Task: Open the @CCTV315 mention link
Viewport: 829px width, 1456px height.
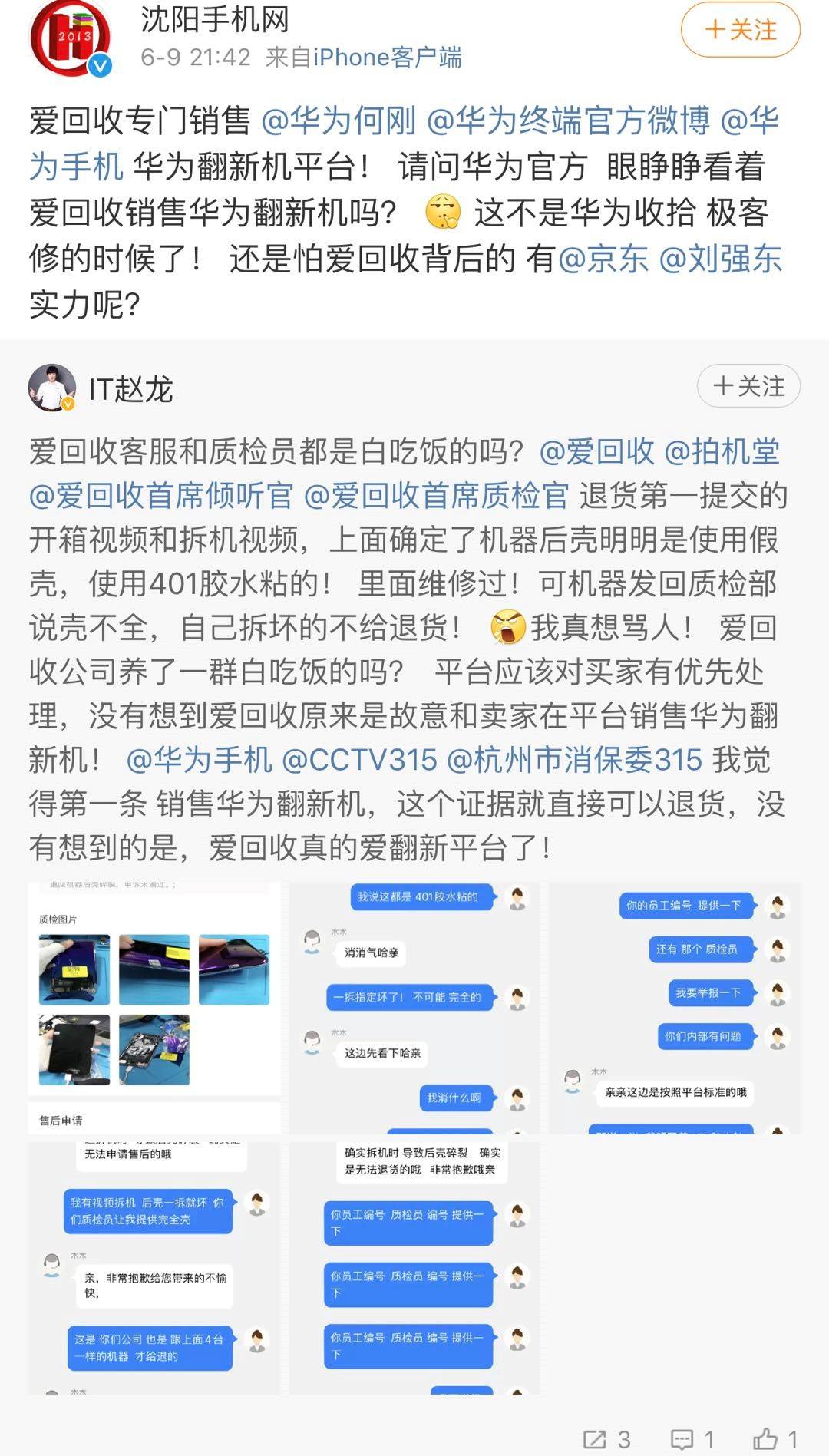Action: click(x=359, y=760)
